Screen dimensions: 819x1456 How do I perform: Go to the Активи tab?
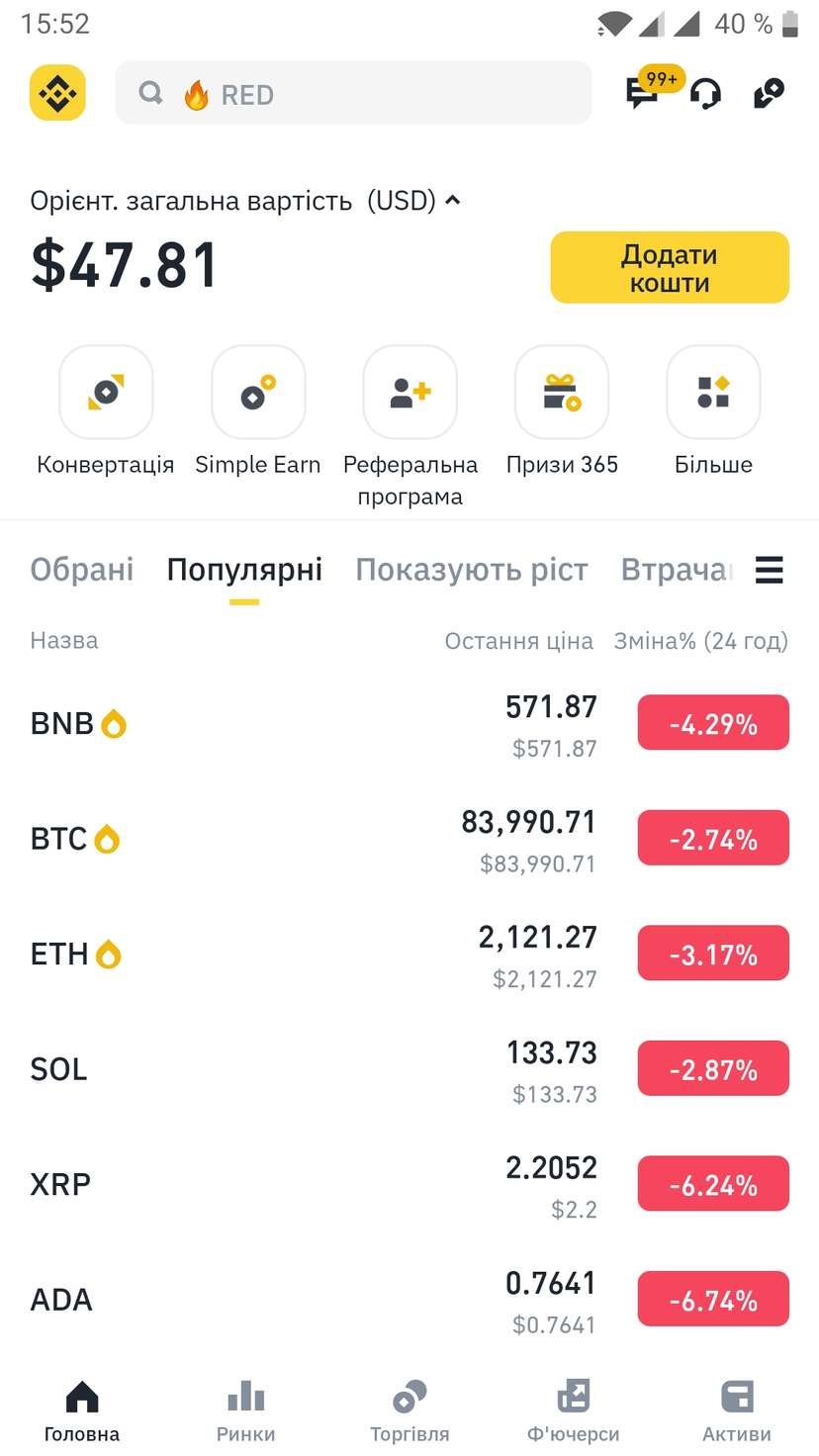coord(737,1411)
